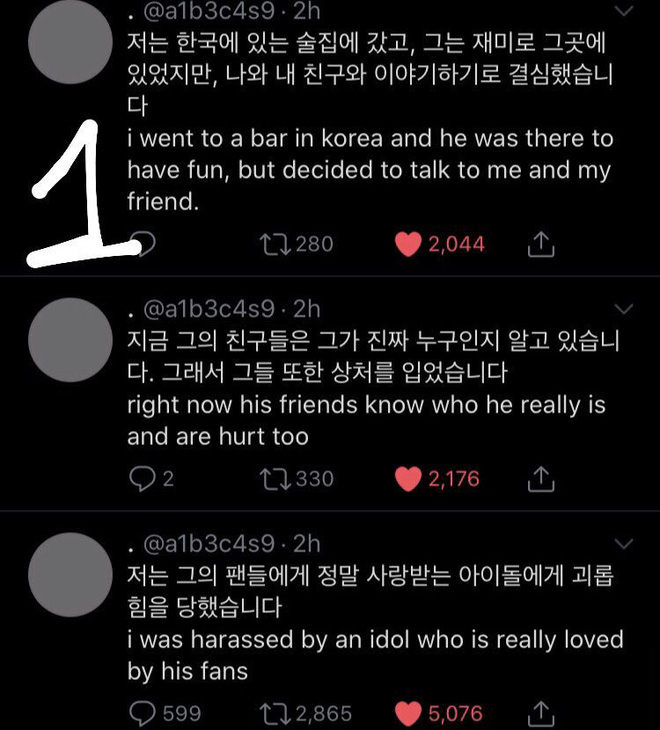Expand the chevron menu on the 'his friends know' tweet
This screenshot has height=730, width=660.
624,308
